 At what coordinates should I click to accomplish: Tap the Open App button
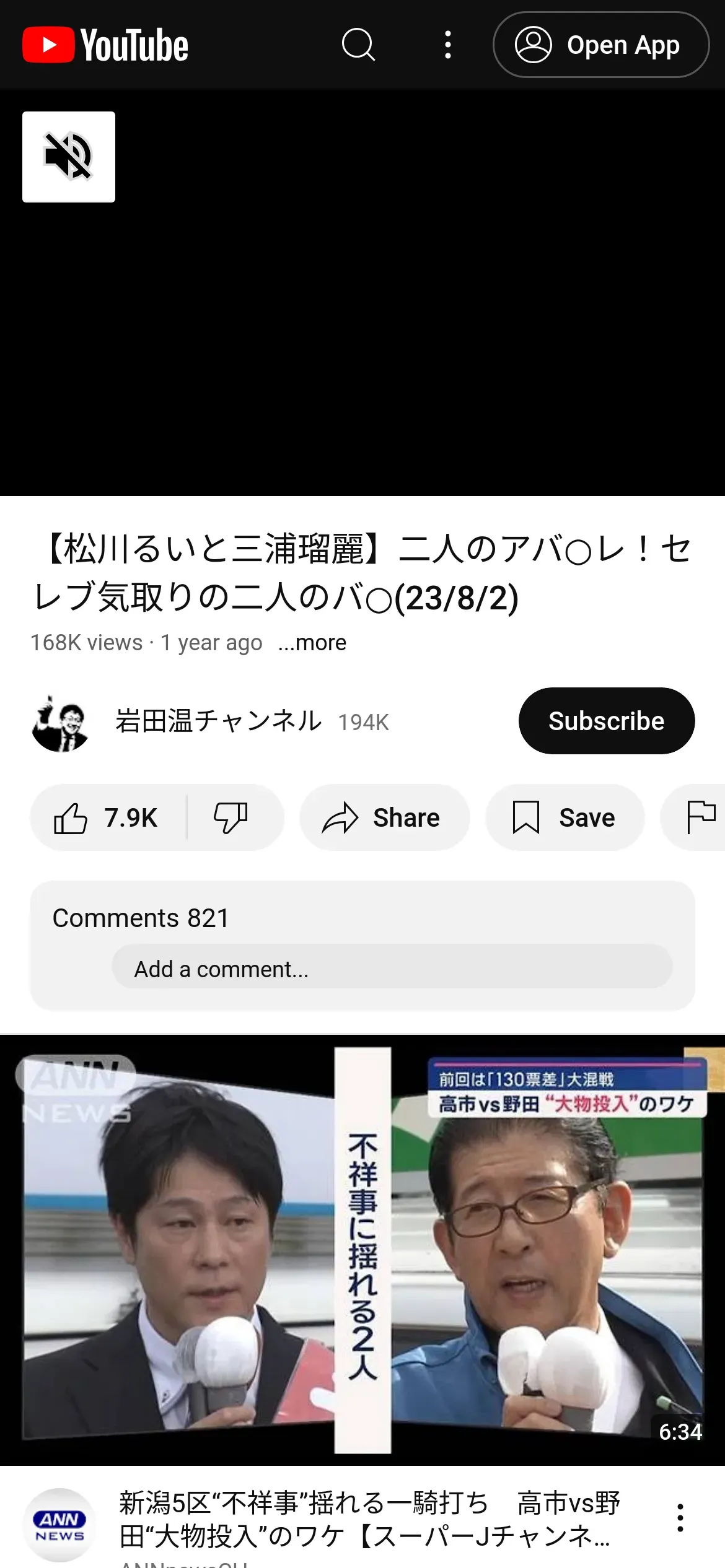tap(601, 45)
